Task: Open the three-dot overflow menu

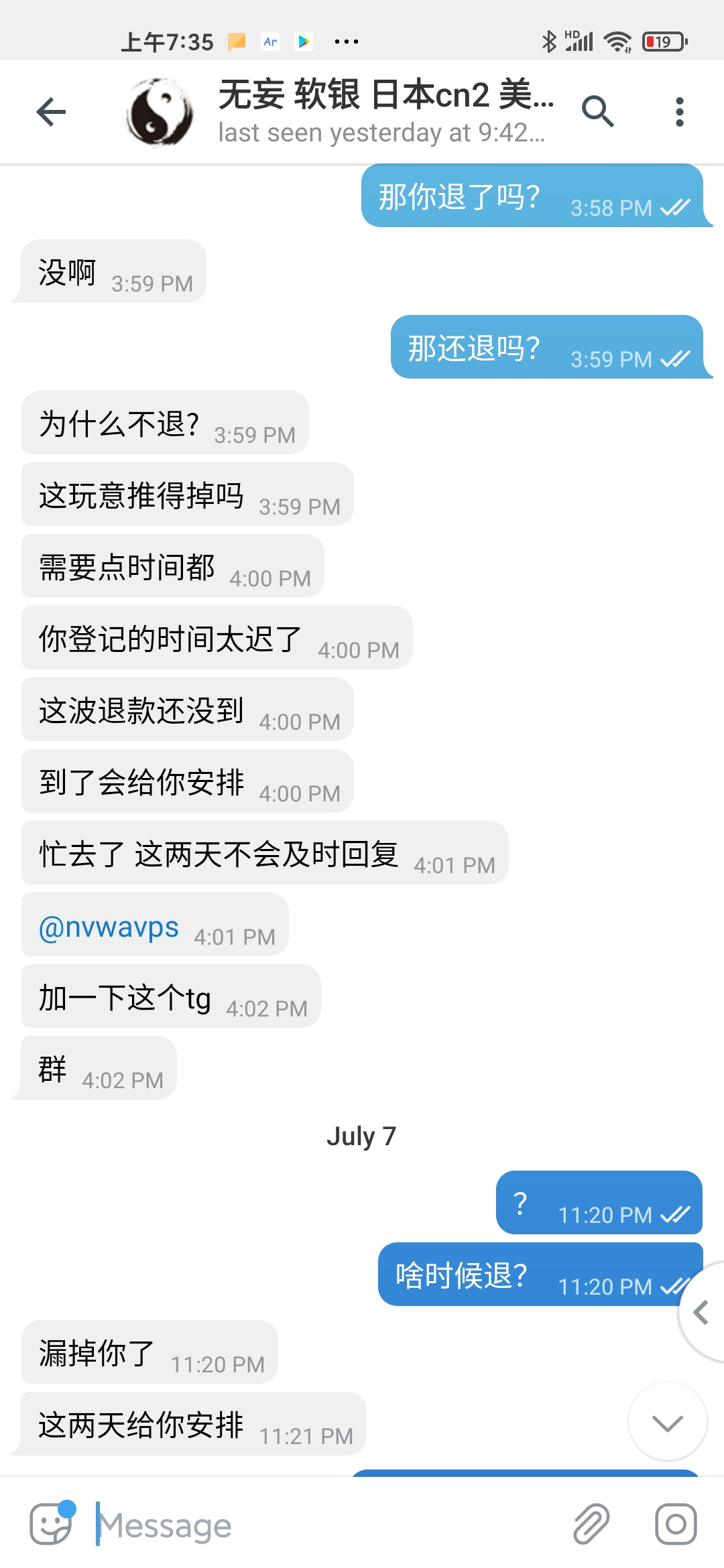Action: 679,112
